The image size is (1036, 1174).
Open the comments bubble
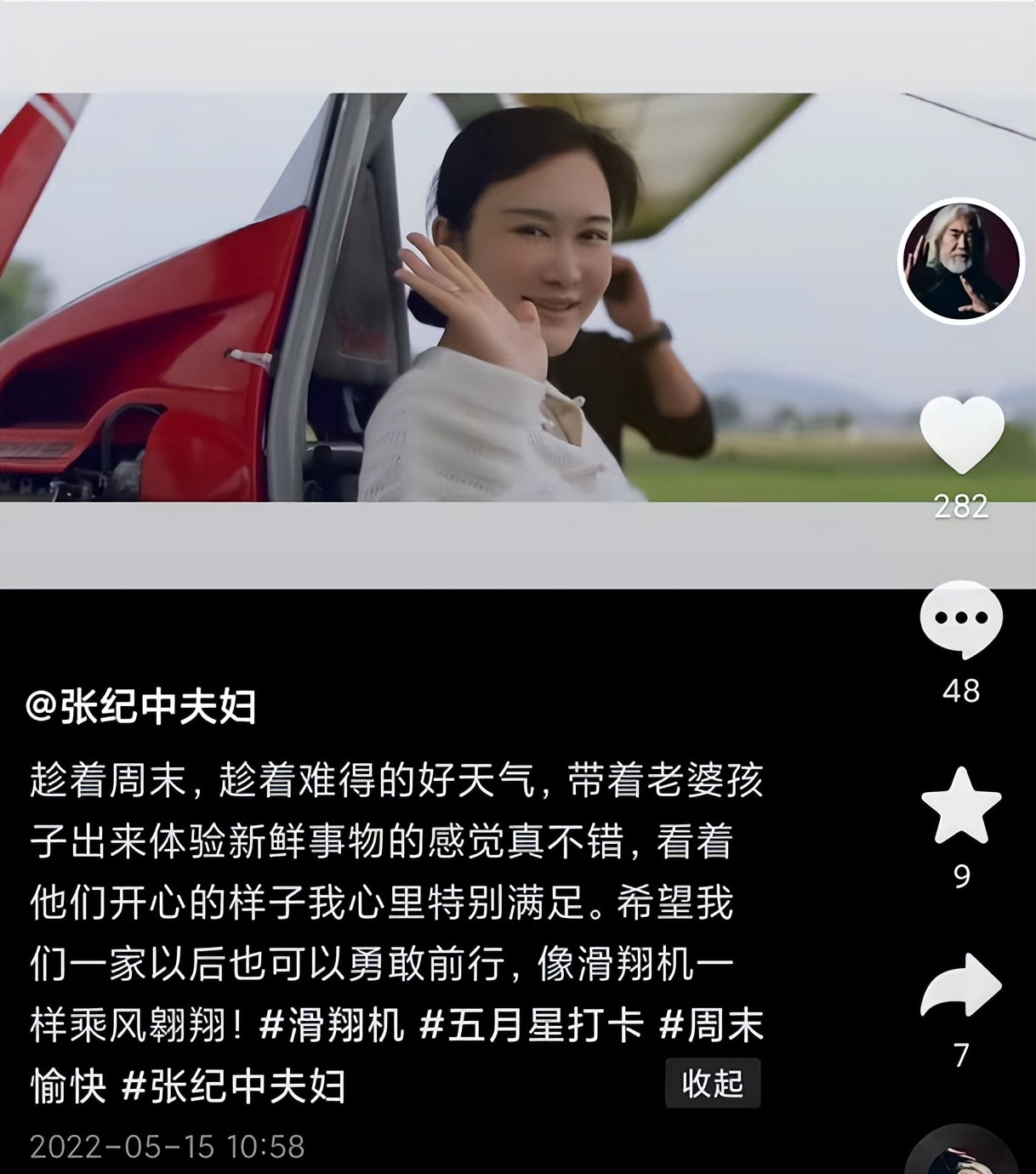[x=961, y=619]
